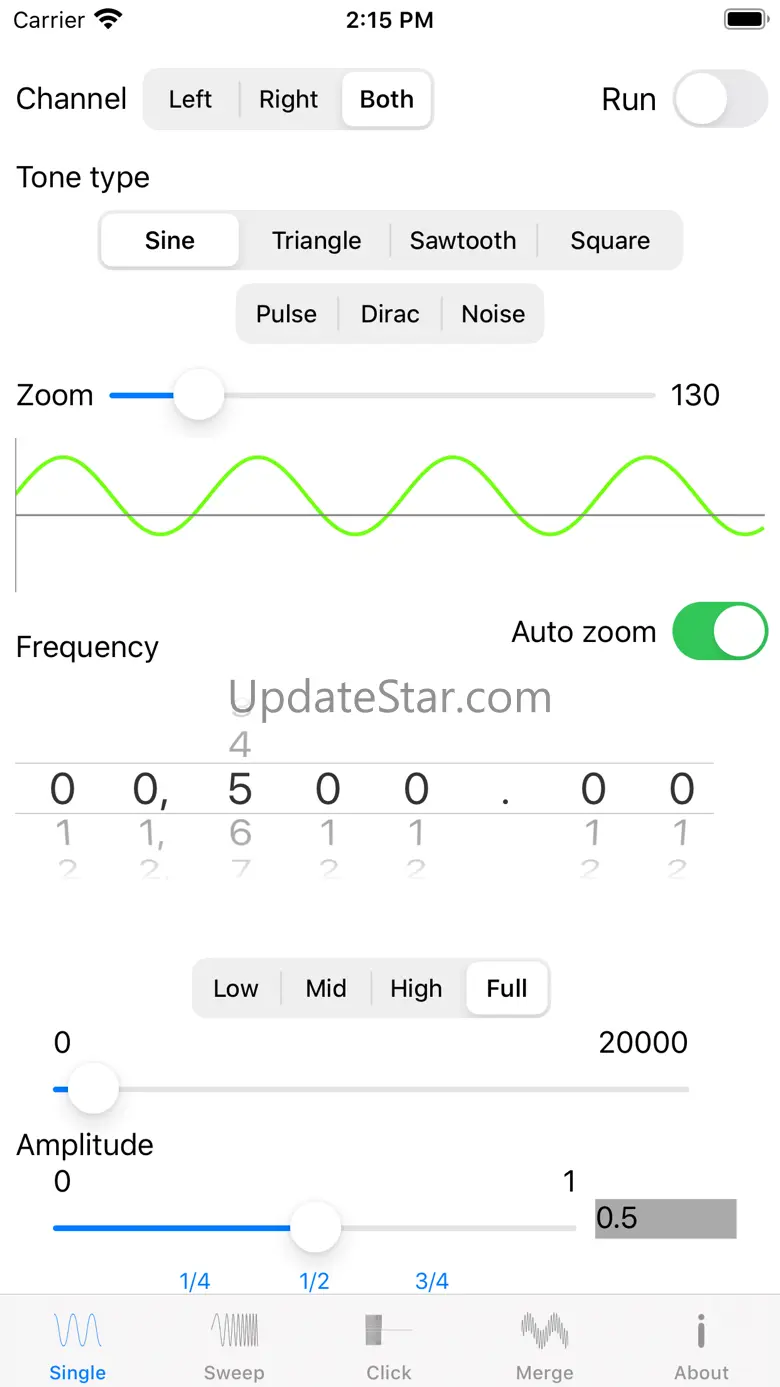Screen dimensions: 780x1387
Task: Select the Noise tone type
Action: point(493,314)
